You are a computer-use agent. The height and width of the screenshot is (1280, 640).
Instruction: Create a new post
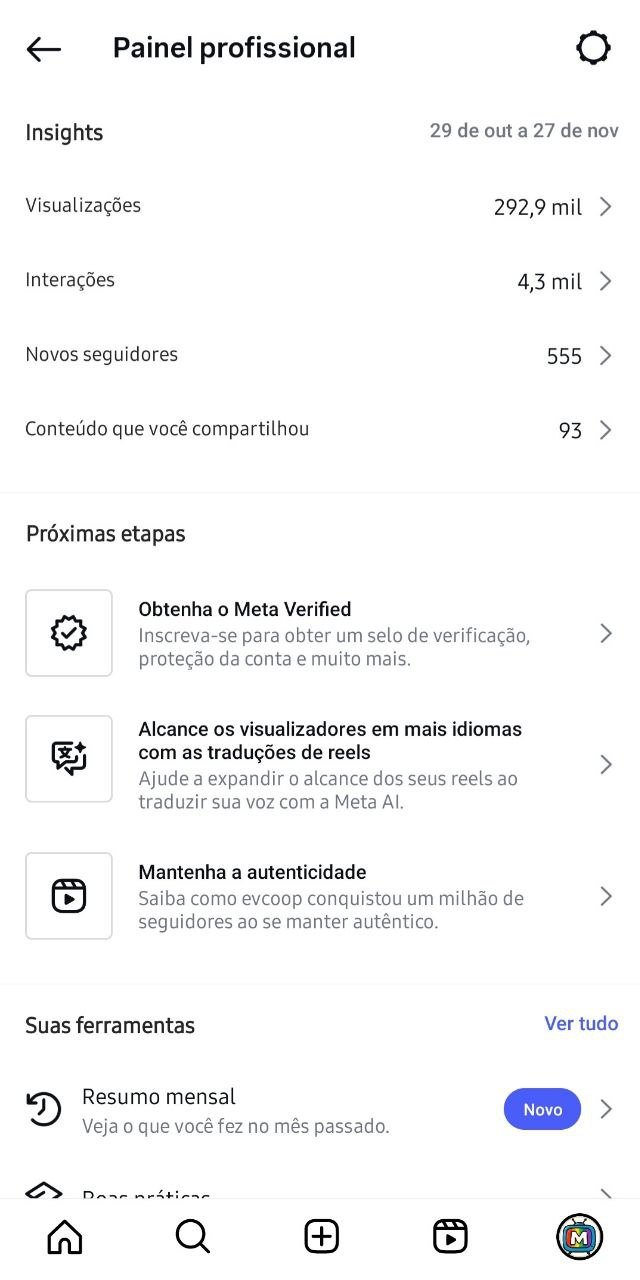(321, 1237)
